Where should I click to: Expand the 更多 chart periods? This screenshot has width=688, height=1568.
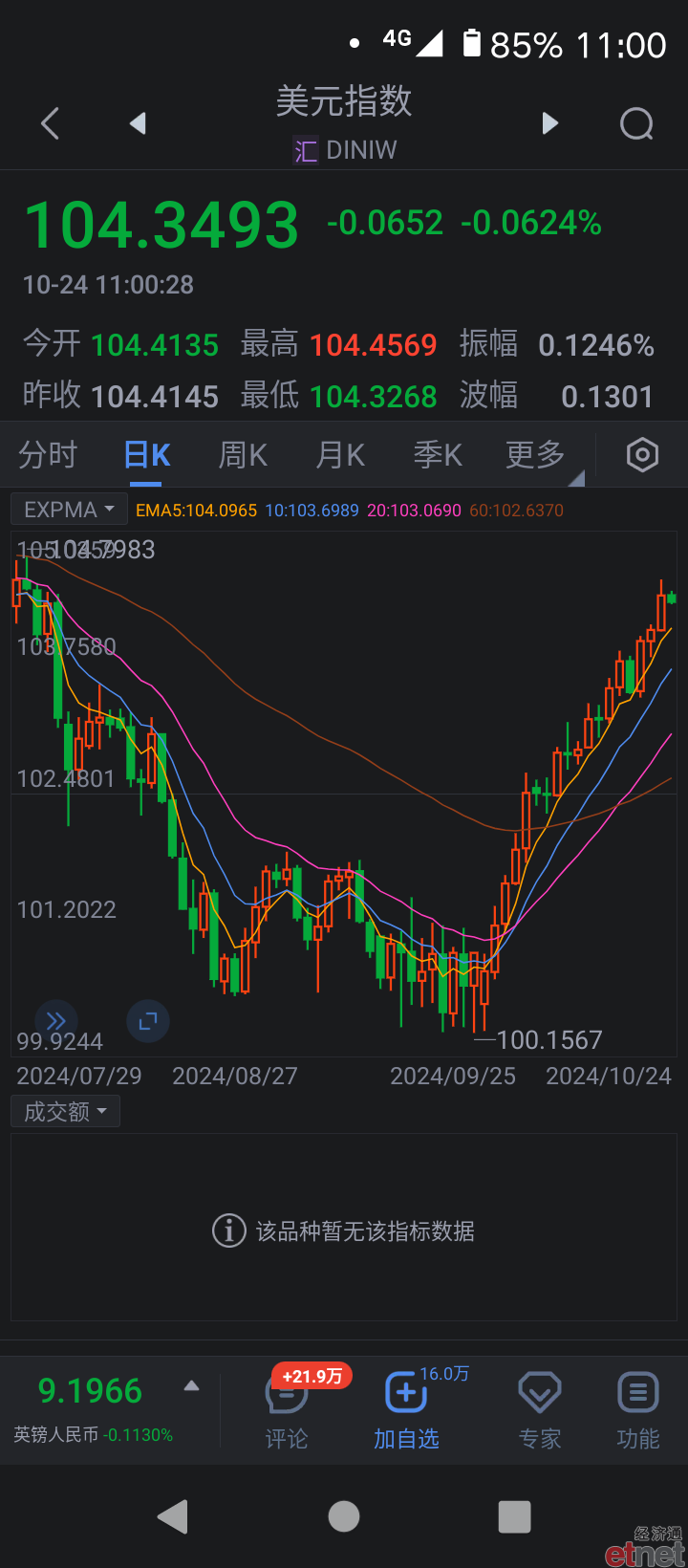tap(537, 455)
